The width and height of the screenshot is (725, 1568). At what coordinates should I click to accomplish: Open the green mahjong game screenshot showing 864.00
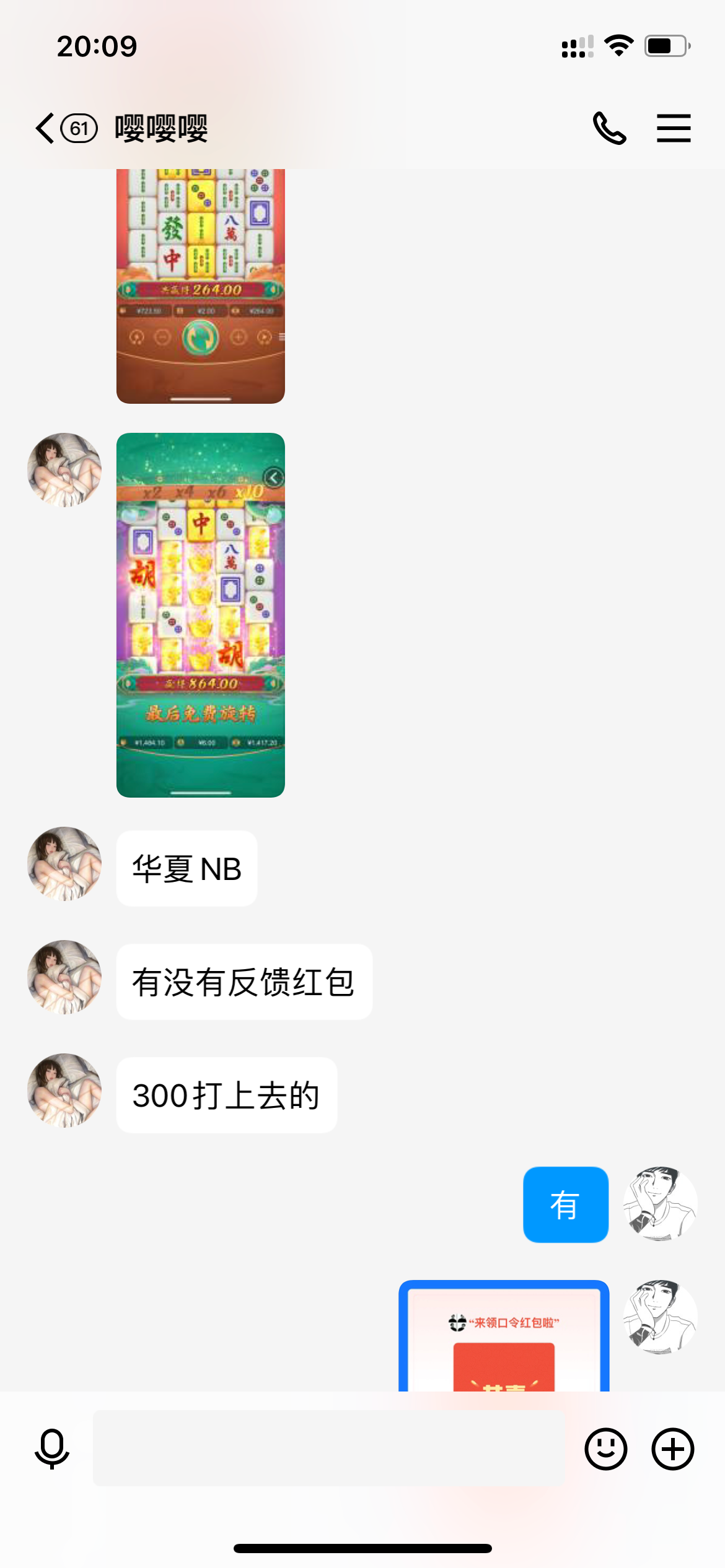click(201, 614)
